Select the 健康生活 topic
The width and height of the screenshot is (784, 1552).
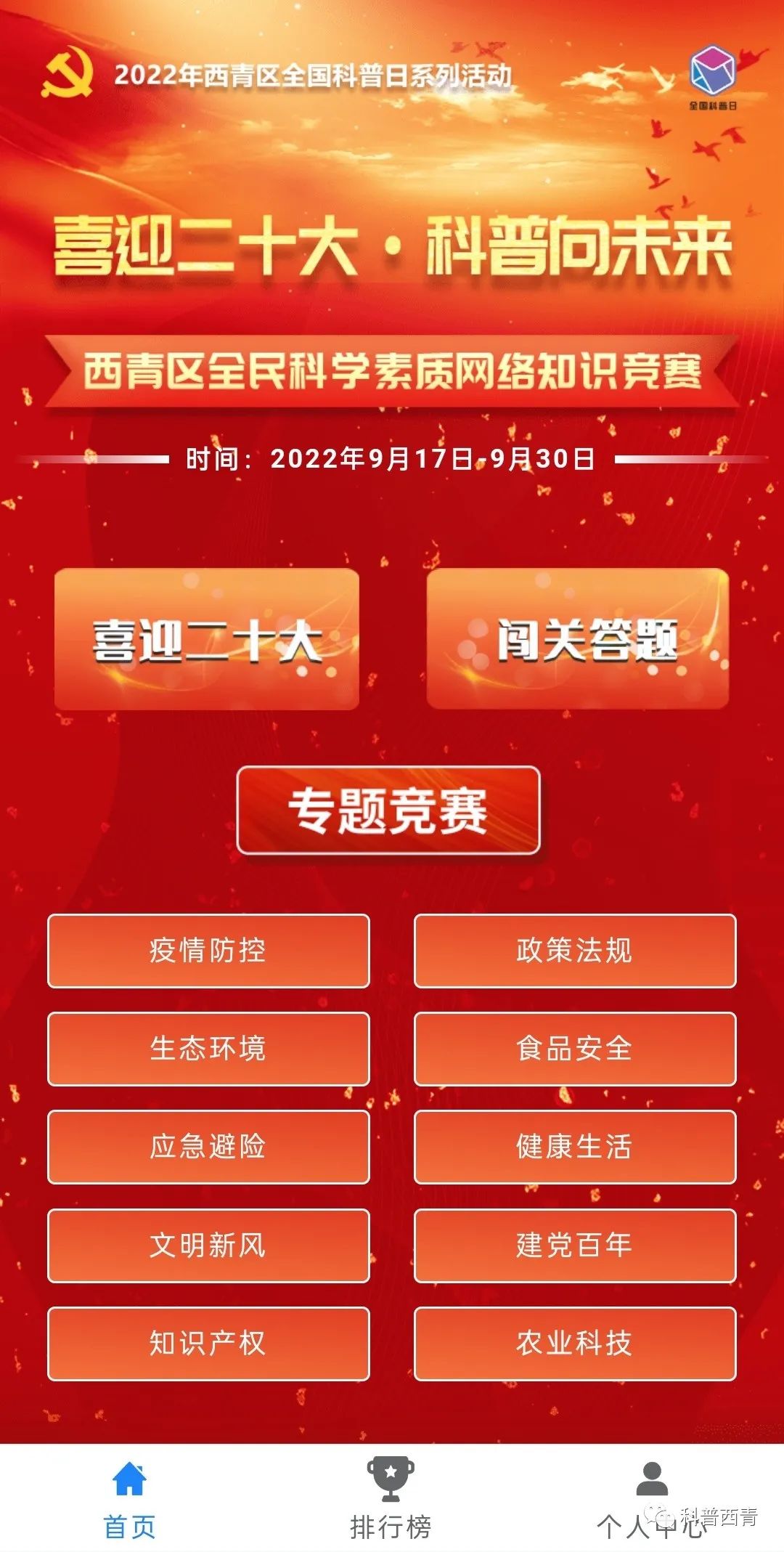tap(575, 1147)
